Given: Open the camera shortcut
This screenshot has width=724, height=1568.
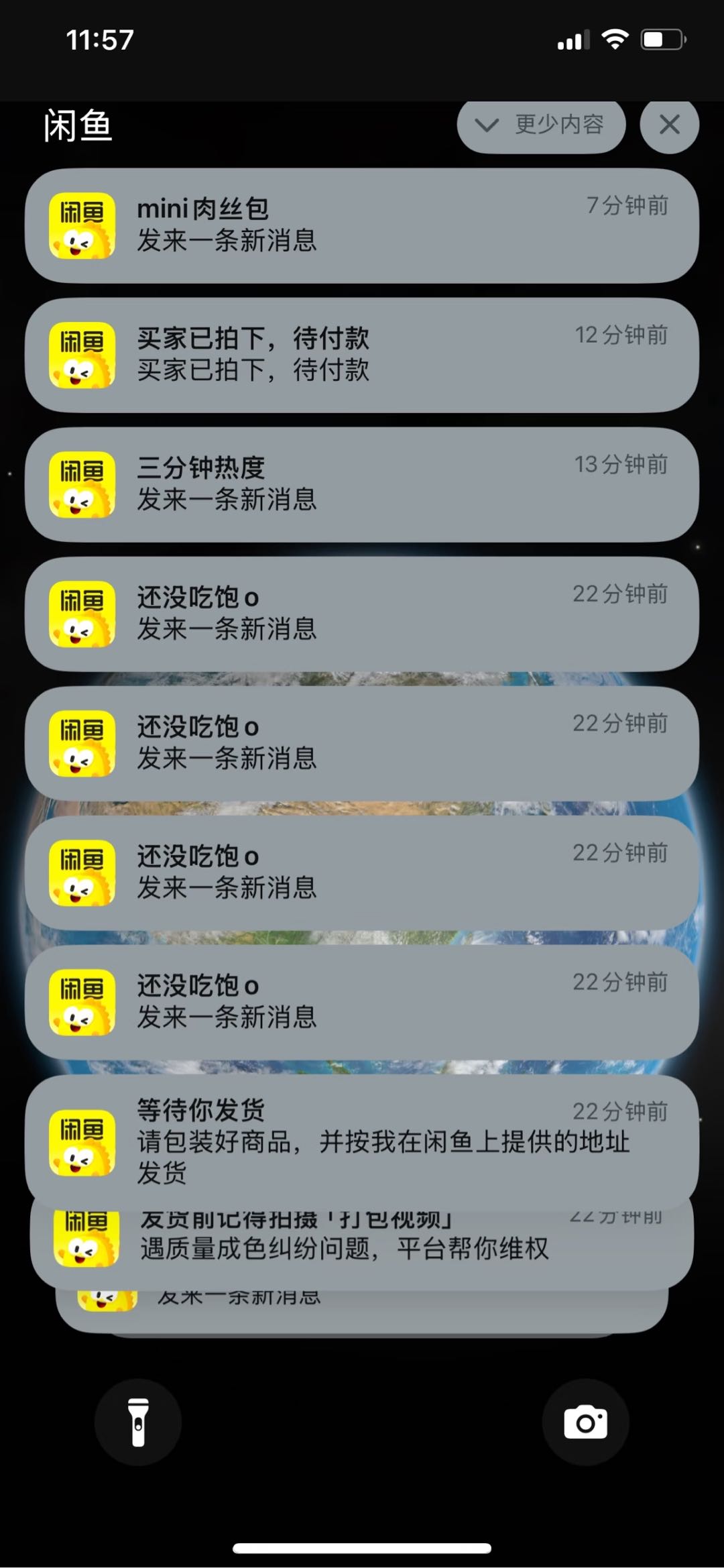Looking at the screenshot, I should click(586, 1422).
